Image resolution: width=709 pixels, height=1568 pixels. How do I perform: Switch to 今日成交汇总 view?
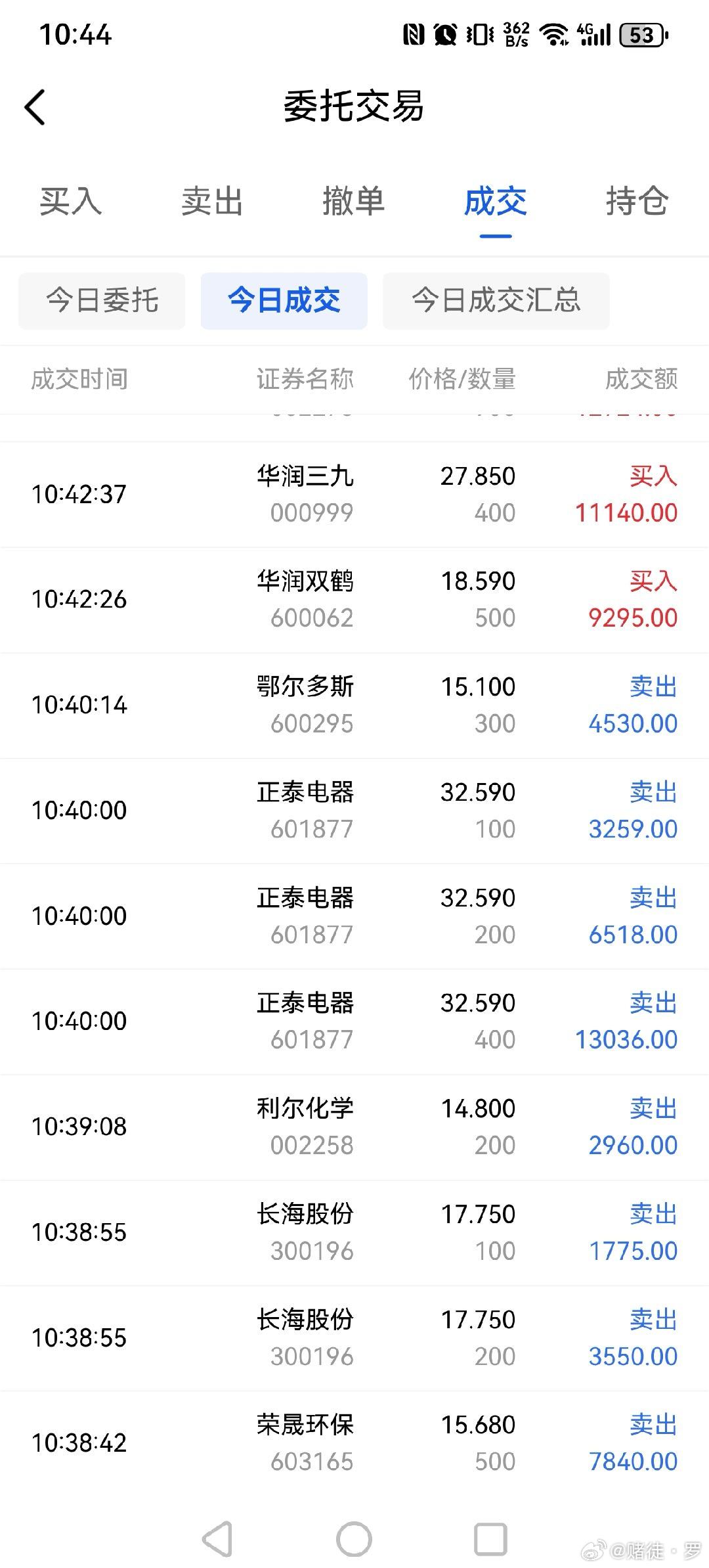coord(495,301)
